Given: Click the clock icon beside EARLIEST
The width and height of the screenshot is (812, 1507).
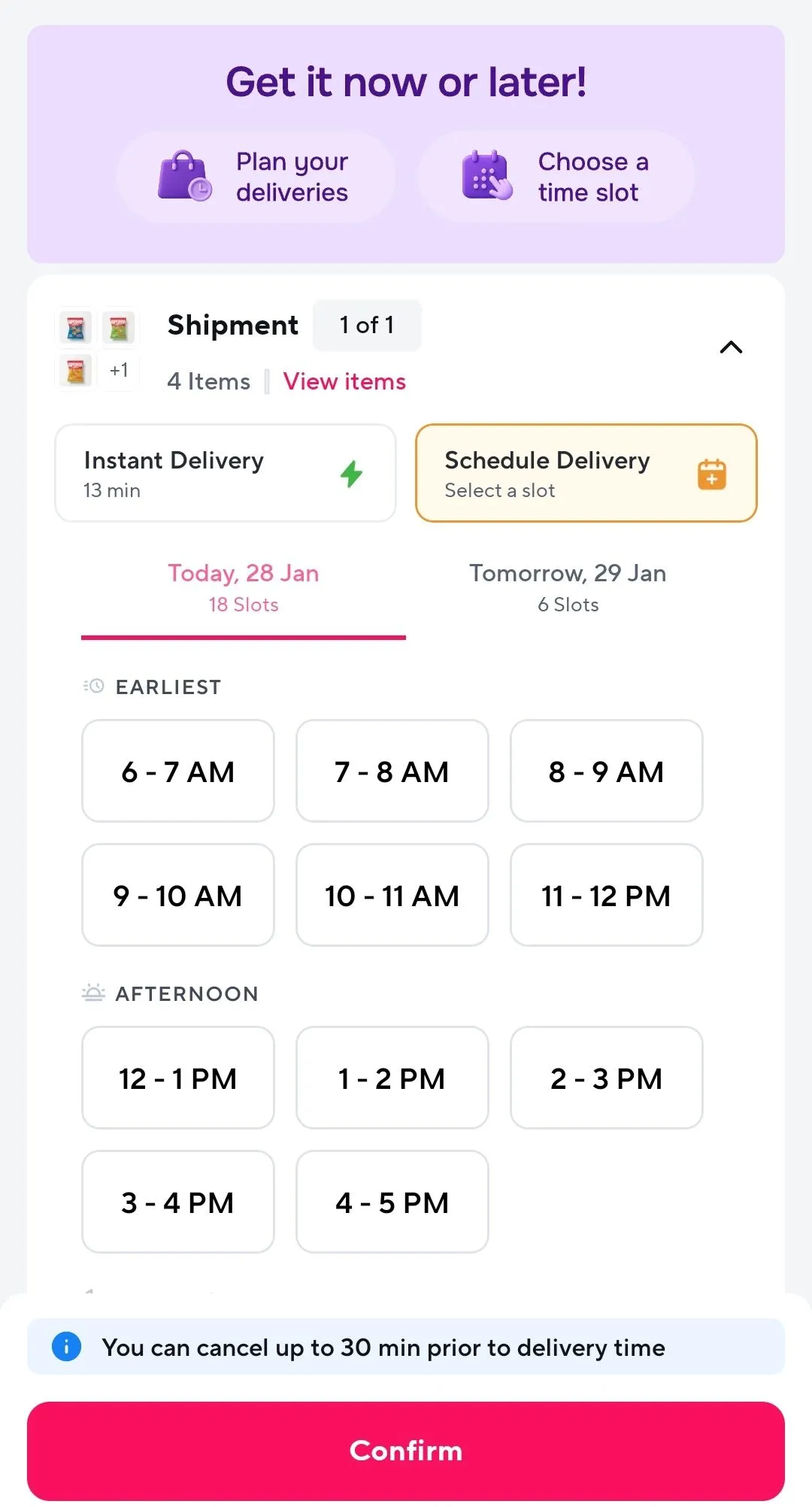Looking at the screenshot, I should pyautogui.click(x=92, y=685).
